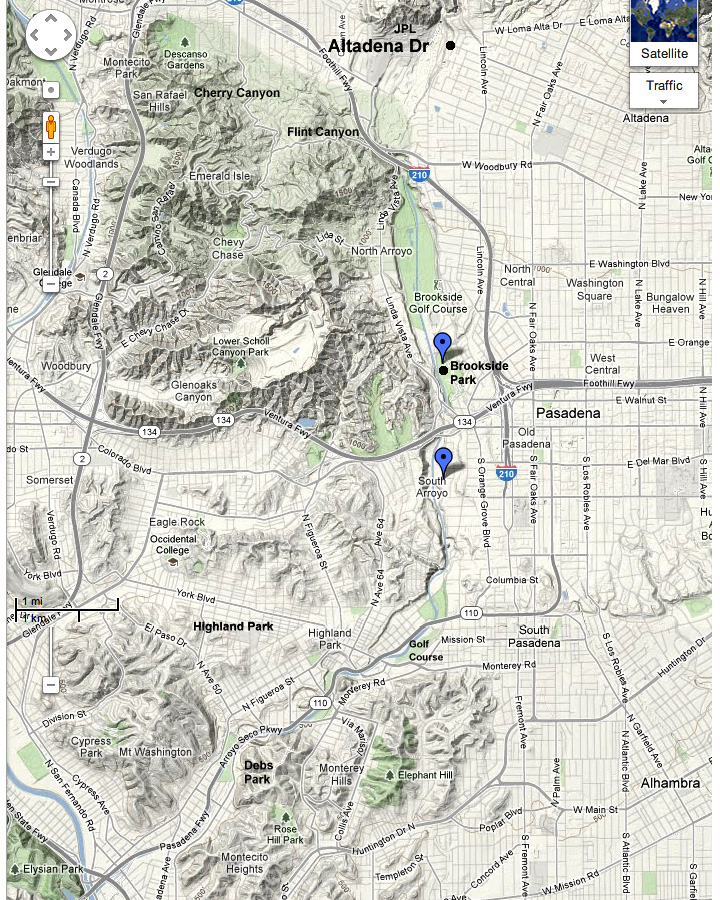Zoom in with the plus button
The image size is (720, 900).
click(x=50, y=152)
